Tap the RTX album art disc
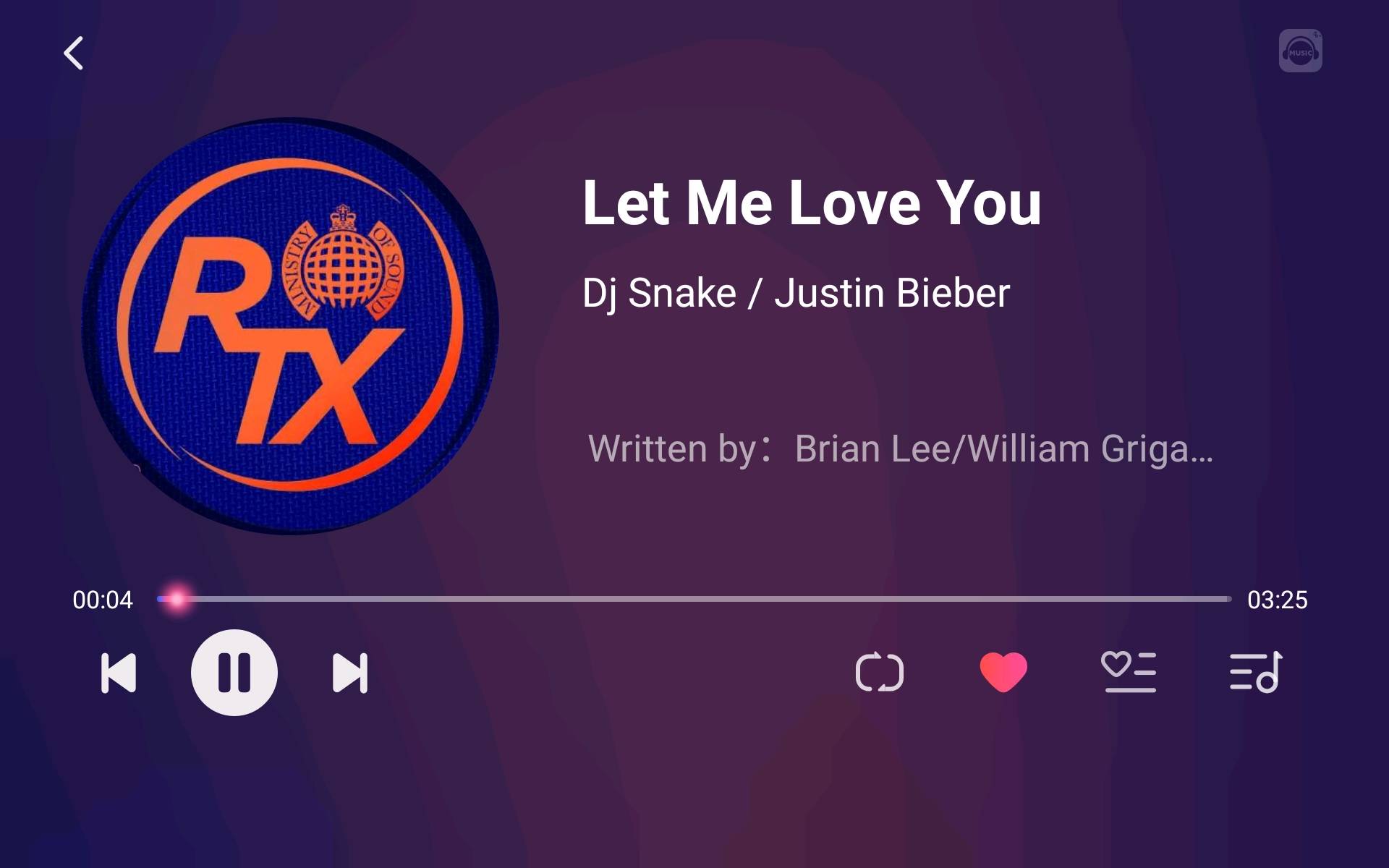 coord(291,326)
